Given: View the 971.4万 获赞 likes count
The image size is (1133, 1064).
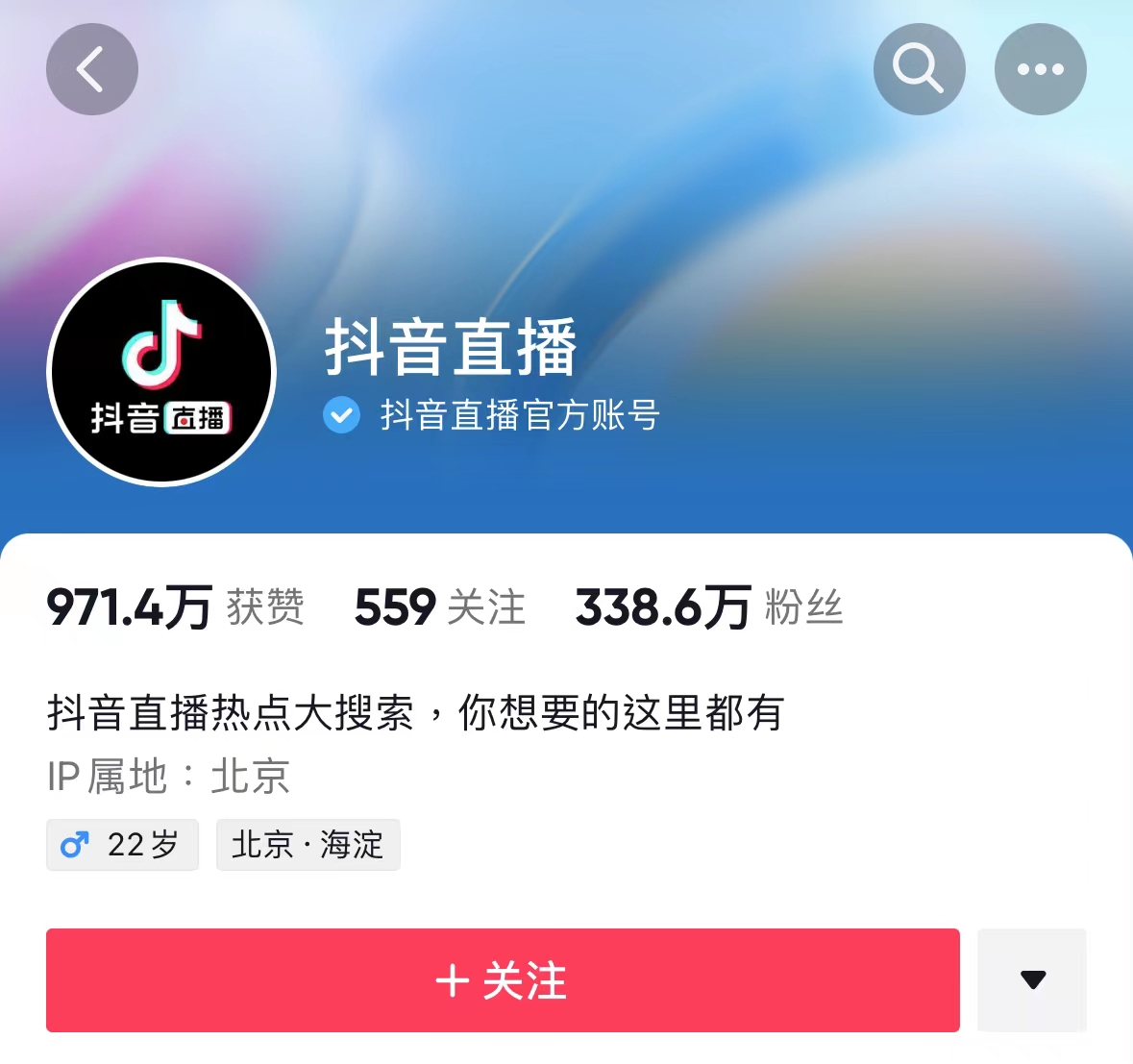Looking at the screenshot, I should coord(175,607).
